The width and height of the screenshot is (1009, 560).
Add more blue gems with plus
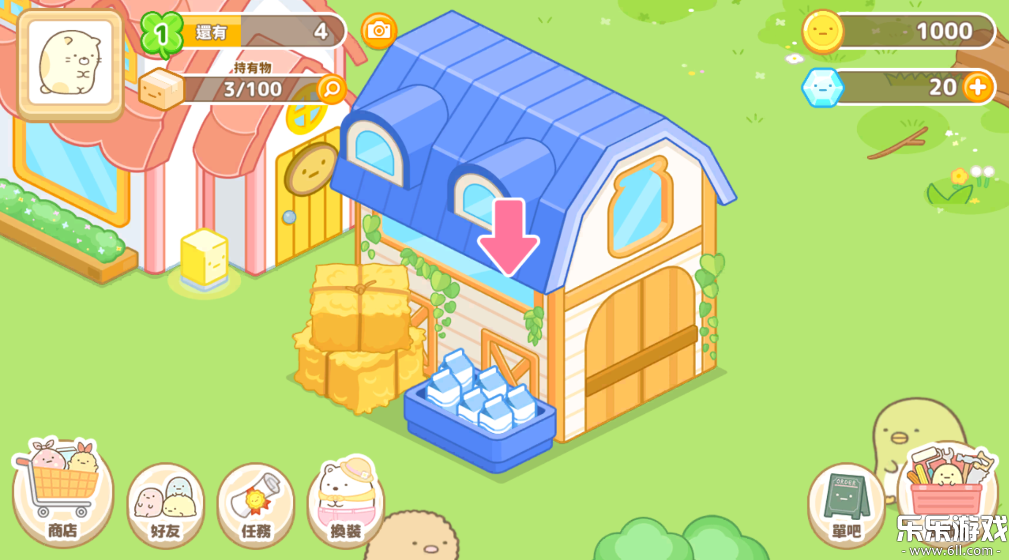977,87
